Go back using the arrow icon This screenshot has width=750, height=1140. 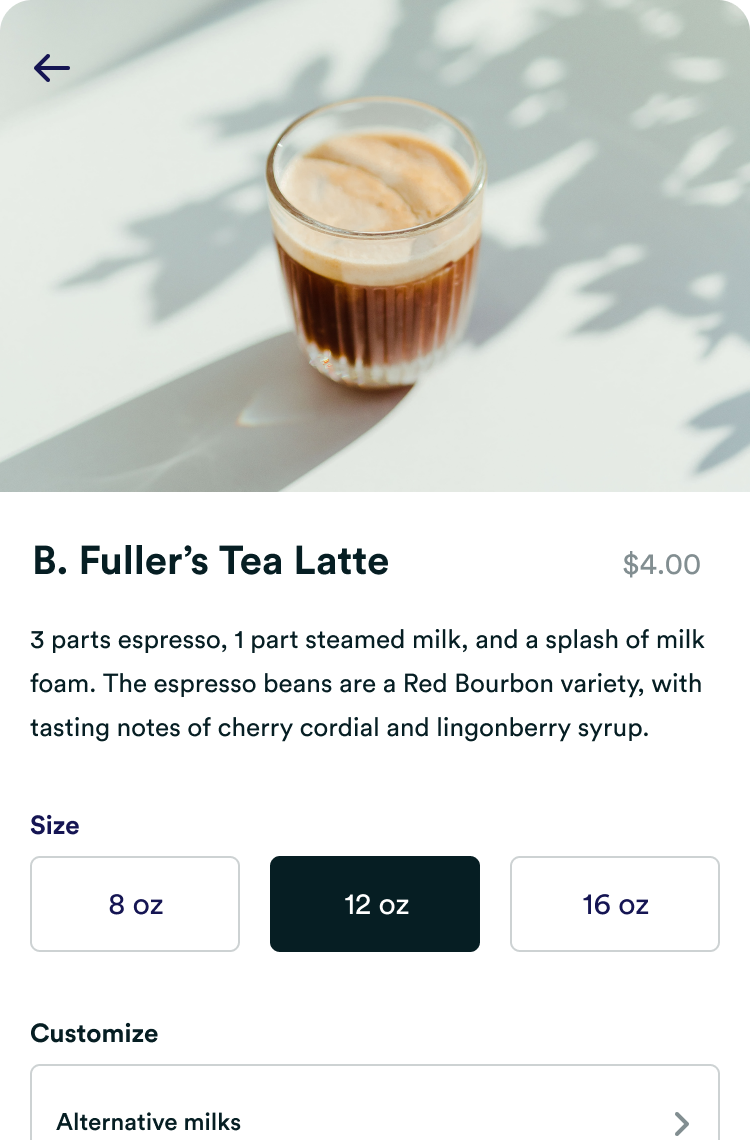(x=52, y=68)
